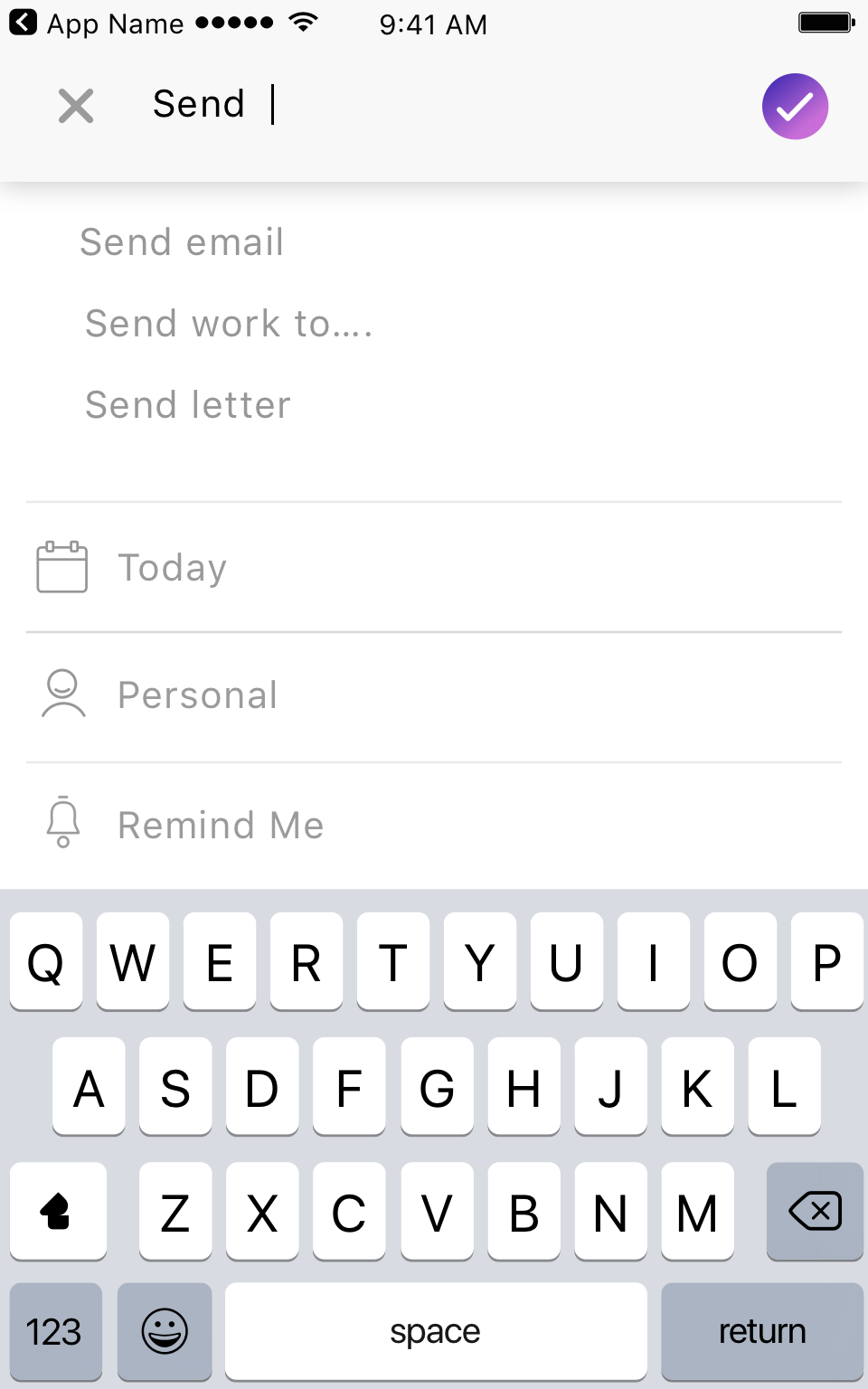Viewport: 868px width, 1389px height.
Task: Select the 'Send work to....' suggestion
Action: click(x=229, y=324)
